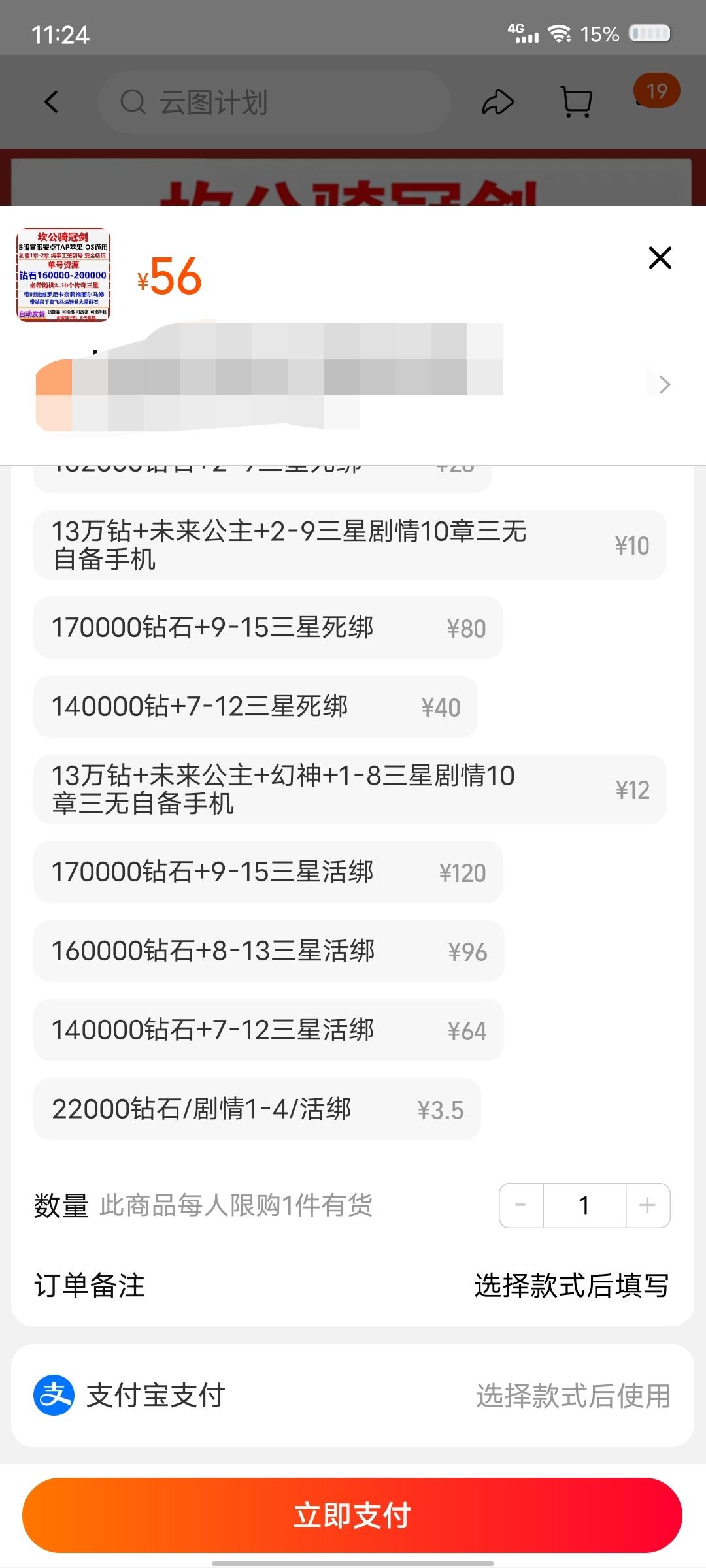Viewport: 706px width, 1568px height.
Task: Expand the blurred row via its chevron
Action: (x=665, y=385)
